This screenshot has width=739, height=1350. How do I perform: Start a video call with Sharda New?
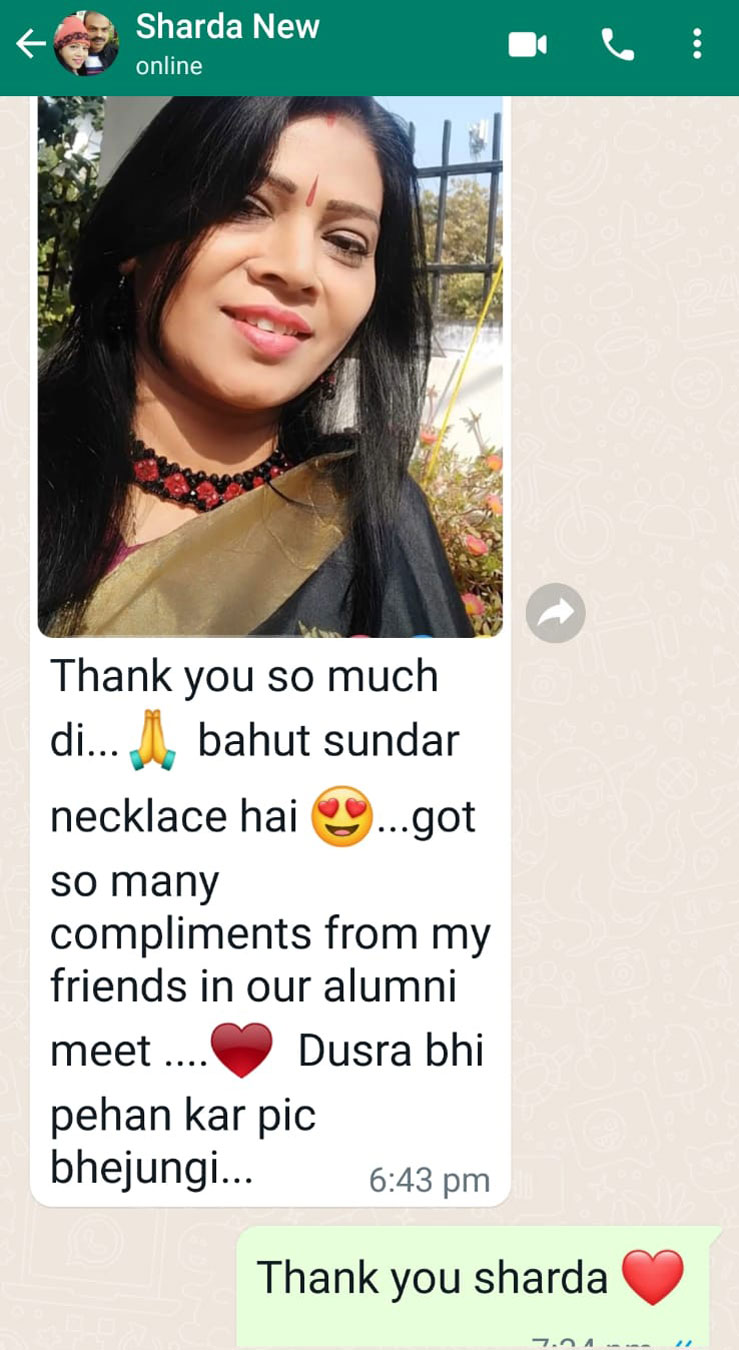tap(528, 44)
